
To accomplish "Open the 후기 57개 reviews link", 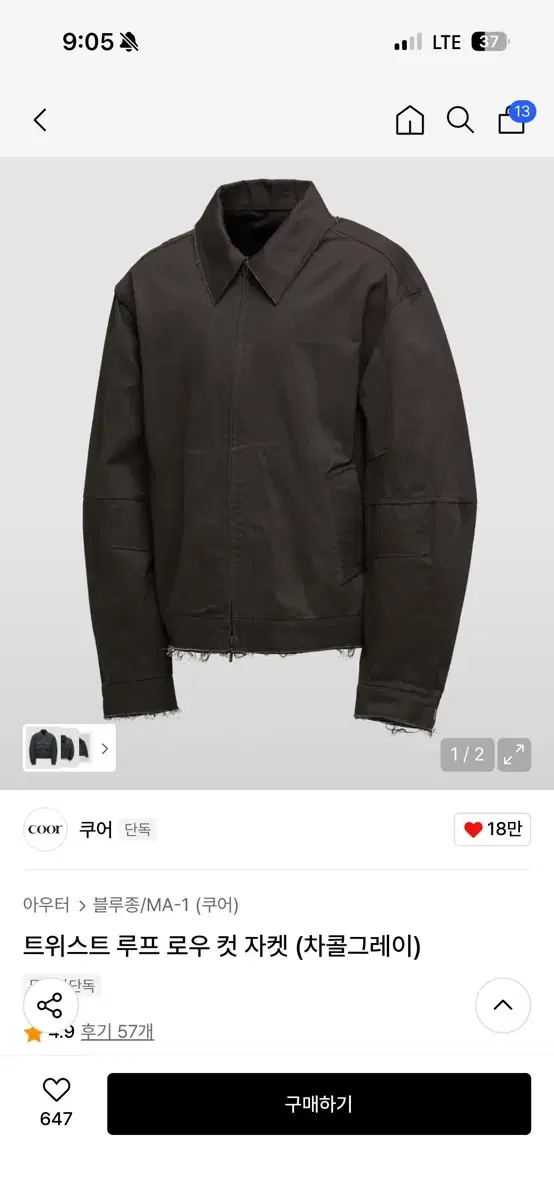I will point(117,1032).
